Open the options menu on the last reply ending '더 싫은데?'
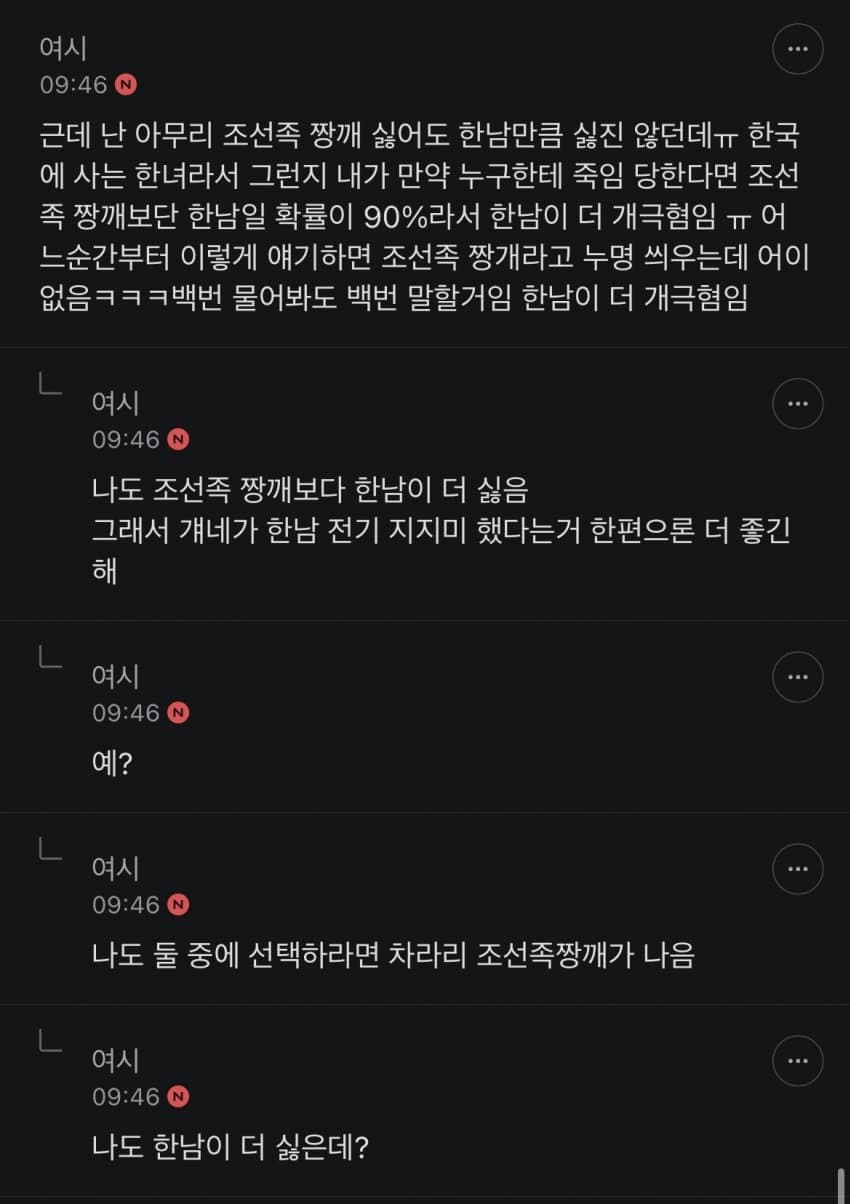This screenshot has height=1204, width=850. [x=797, y=1061]
